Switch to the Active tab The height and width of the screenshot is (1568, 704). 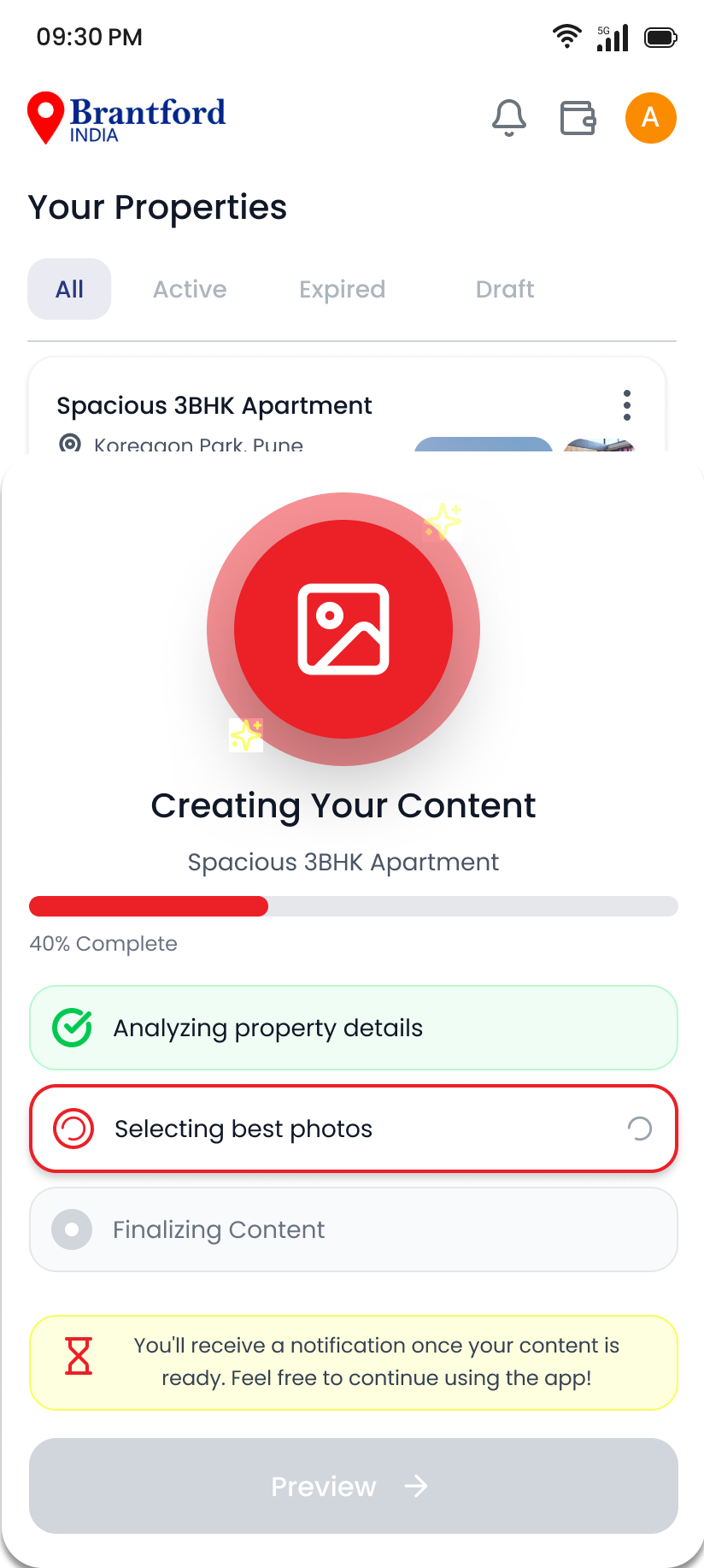(189, 289)
